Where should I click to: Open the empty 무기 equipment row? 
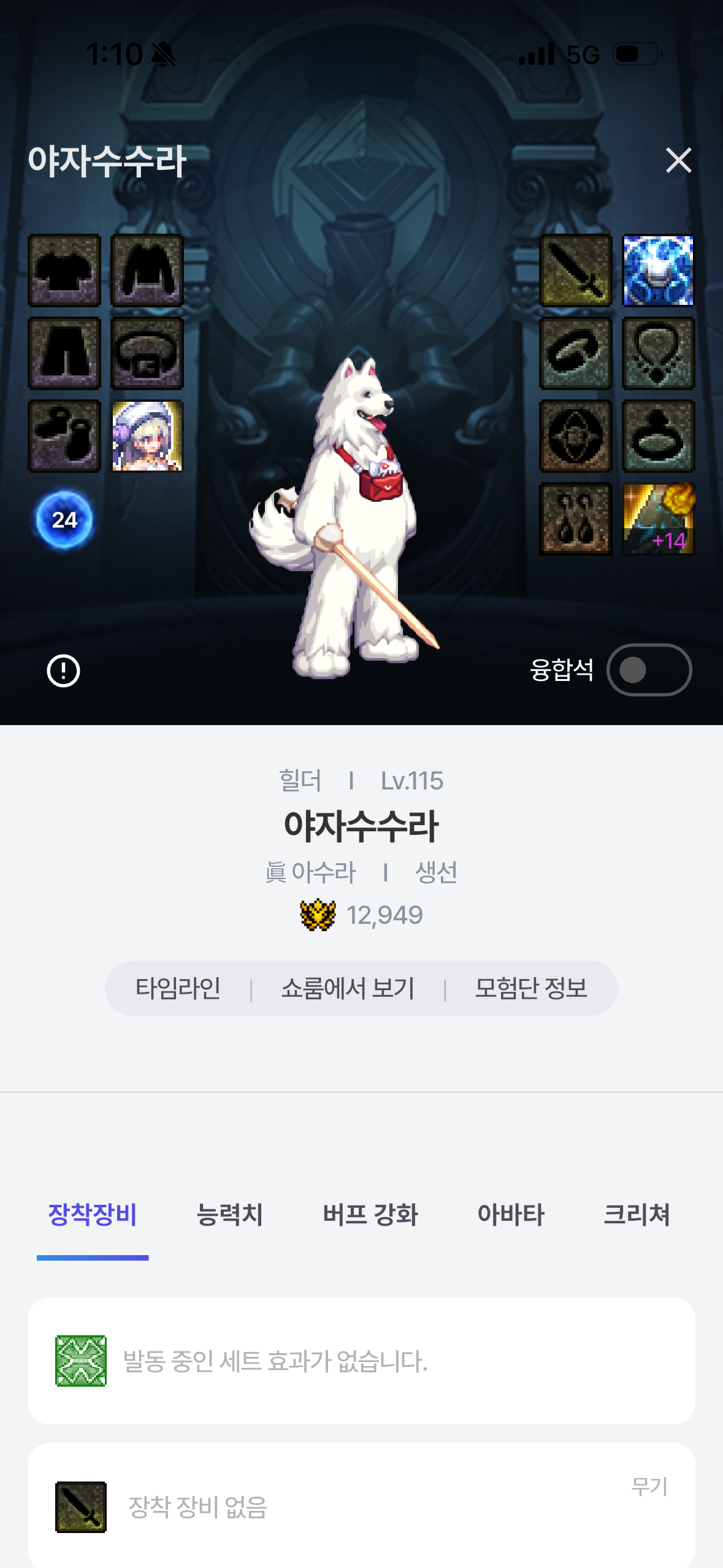pyautogui.click(x=361, y=1507)
